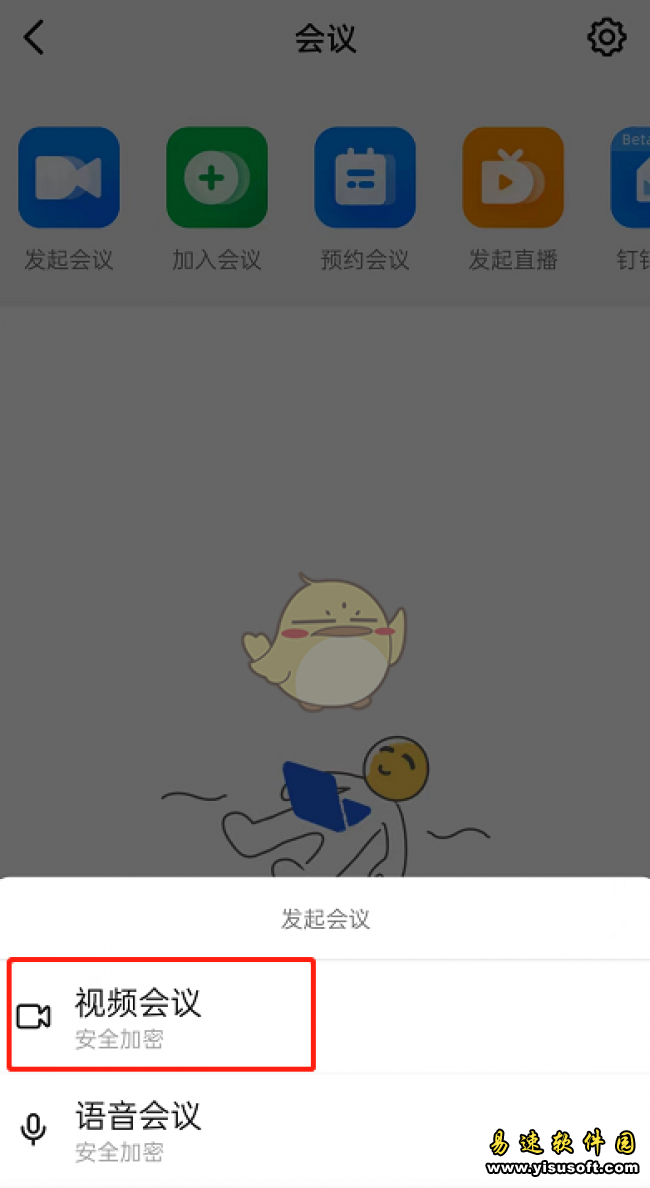Tap the 发起会议 shortcut

point(69,179)
